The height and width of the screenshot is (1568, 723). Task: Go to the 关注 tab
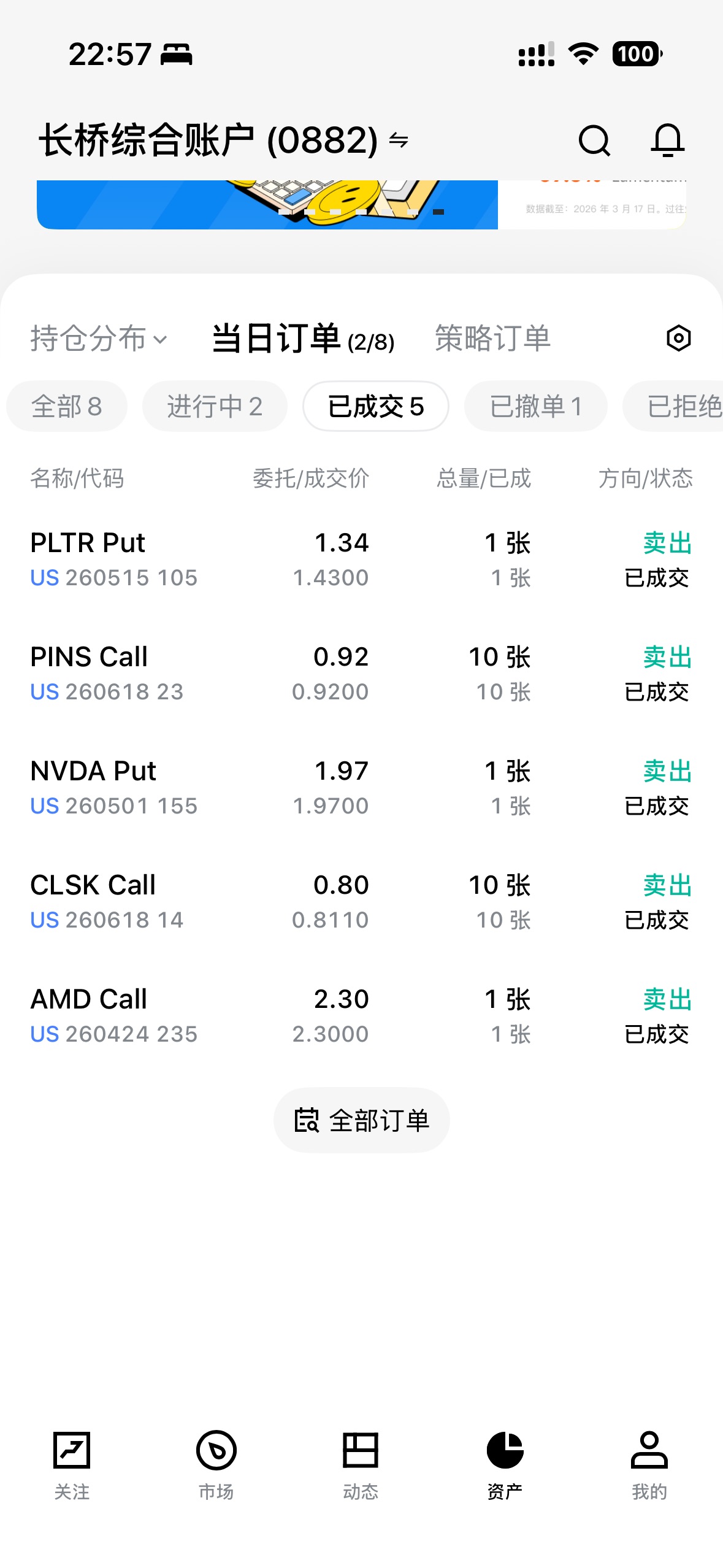[72, 1464]
